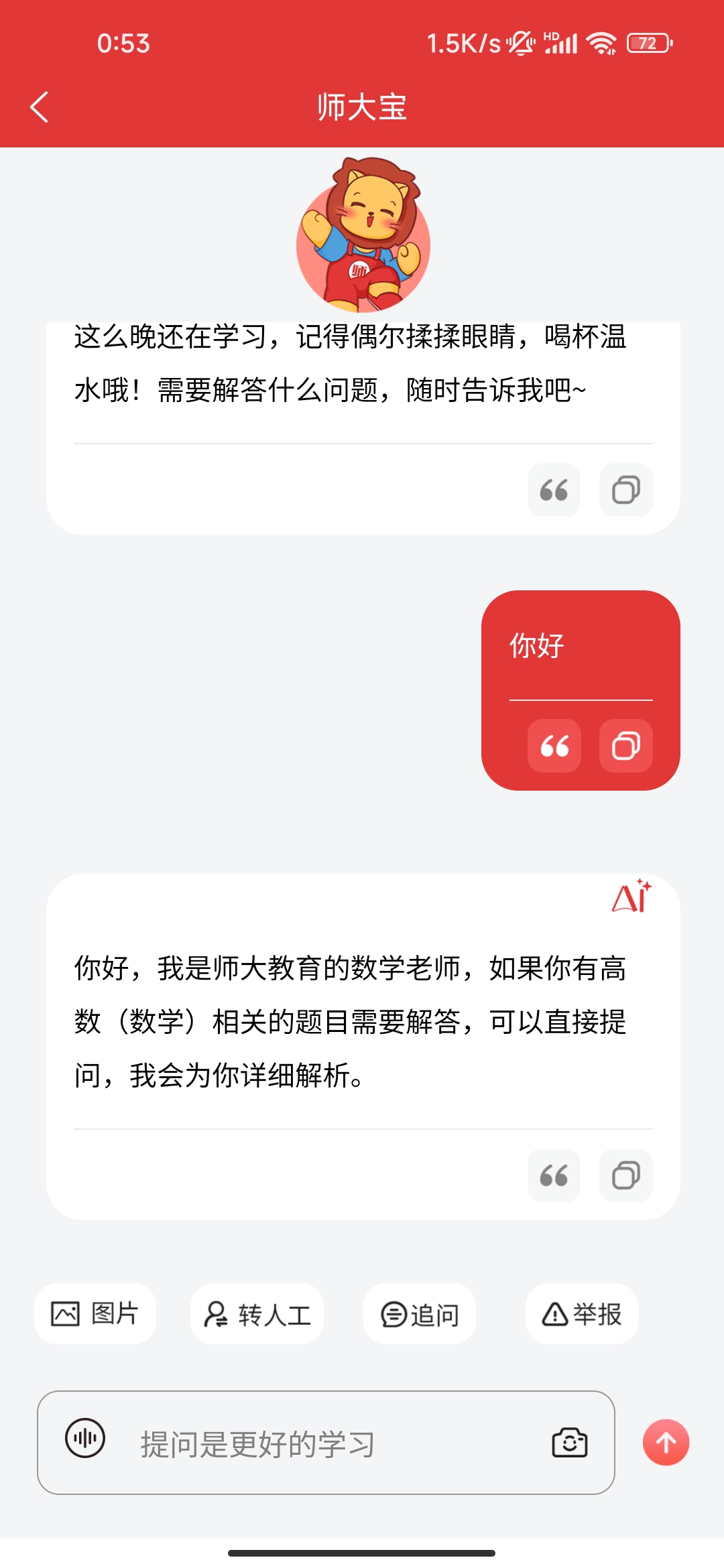Quote the sent 你好 message
The height and width of the screenshot is (1568, 724).
click(x=554, y=746)
